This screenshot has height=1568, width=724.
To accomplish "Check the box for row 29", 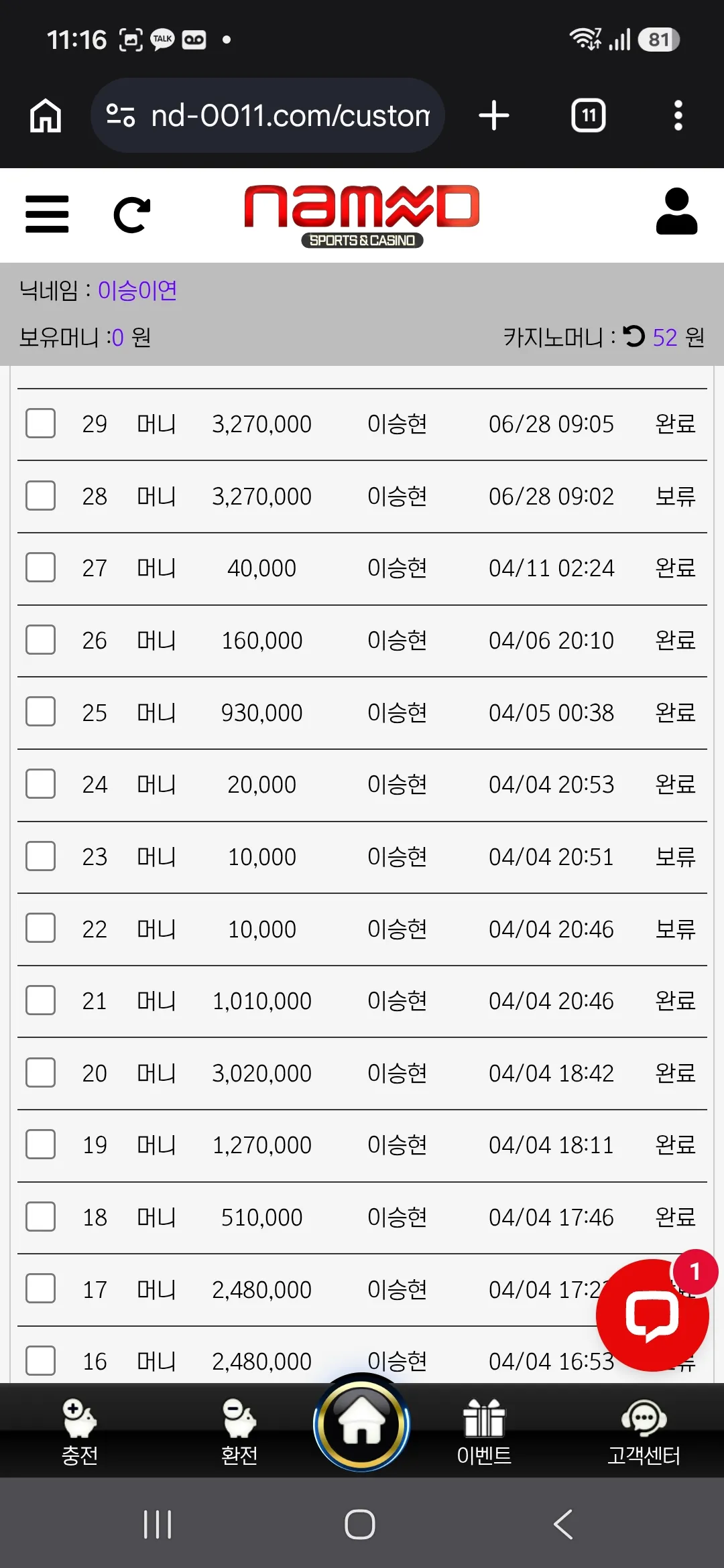I will [40, 423].
